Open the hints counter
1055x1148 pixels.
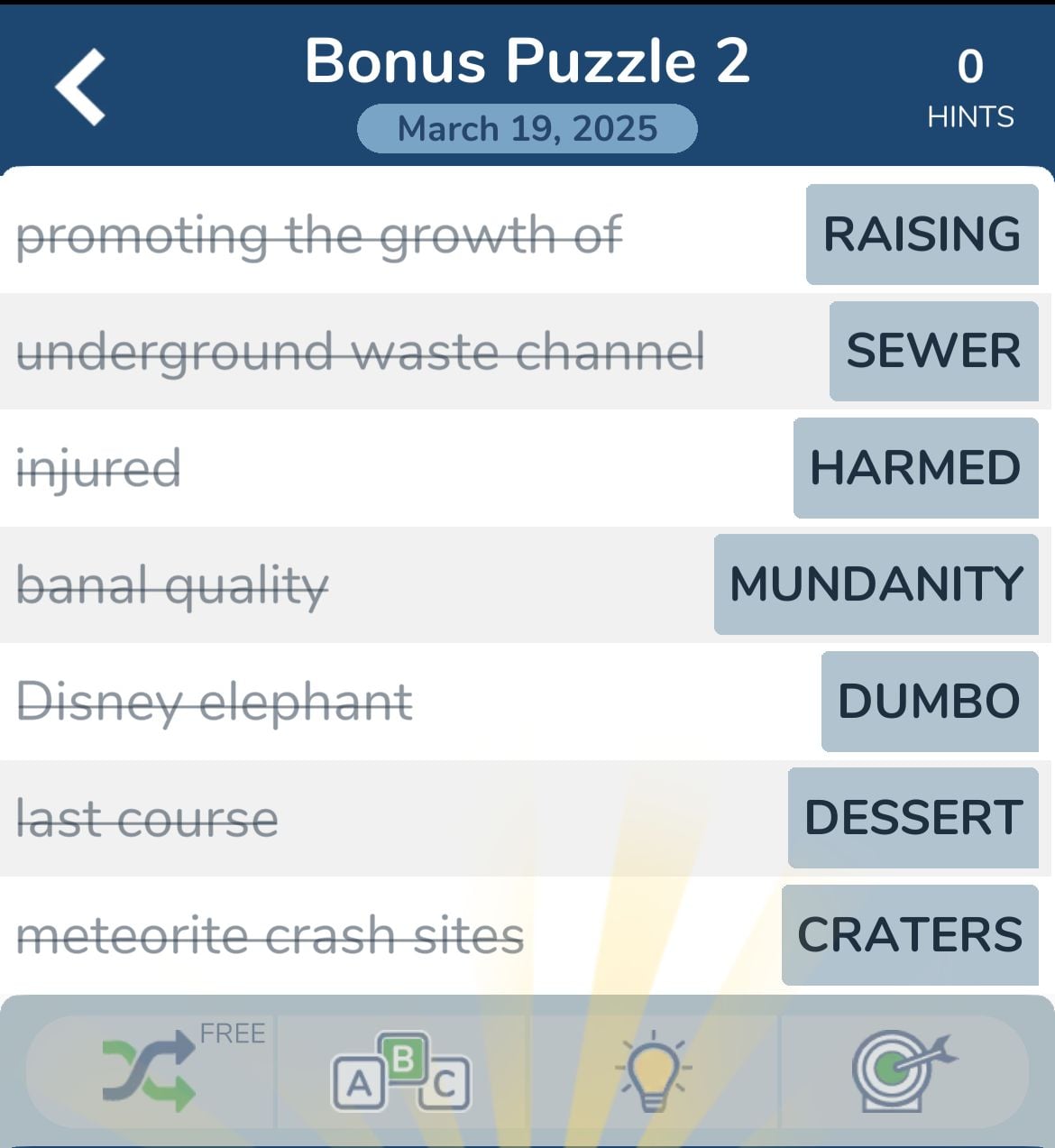pos(970,88)
